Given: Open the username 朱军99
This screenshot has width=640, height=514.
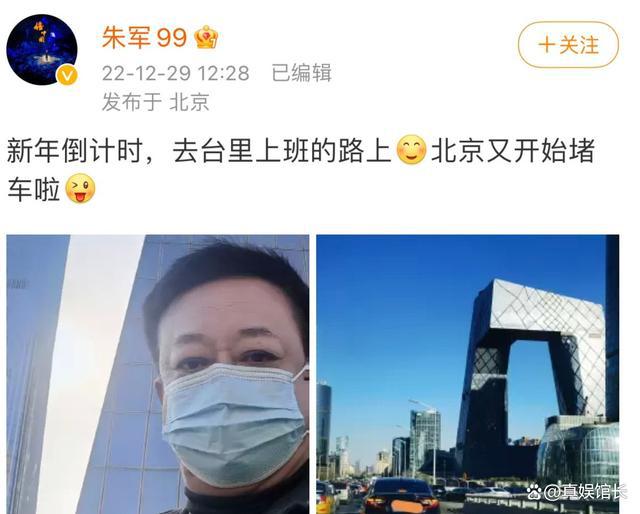Looking at the screenshot, I should click(x=143, y=37).
